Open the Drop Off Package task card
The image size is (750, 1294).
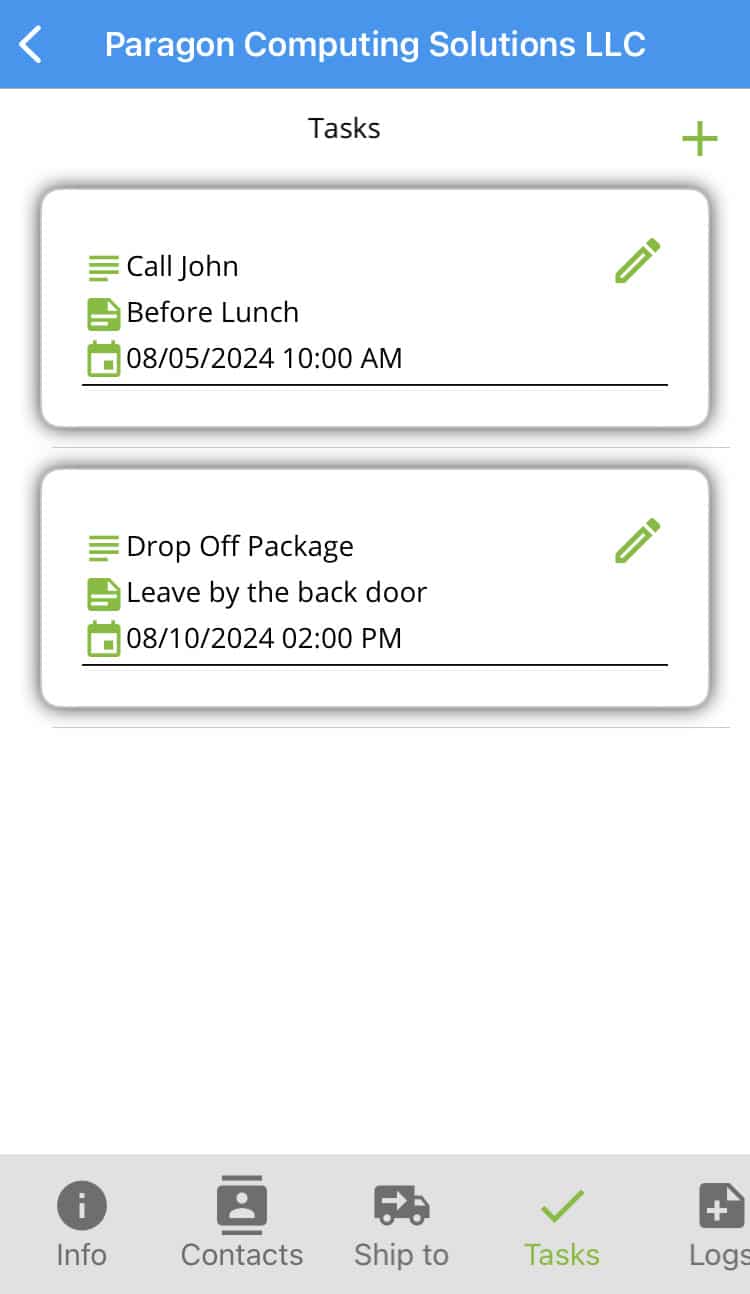point(375,588)
